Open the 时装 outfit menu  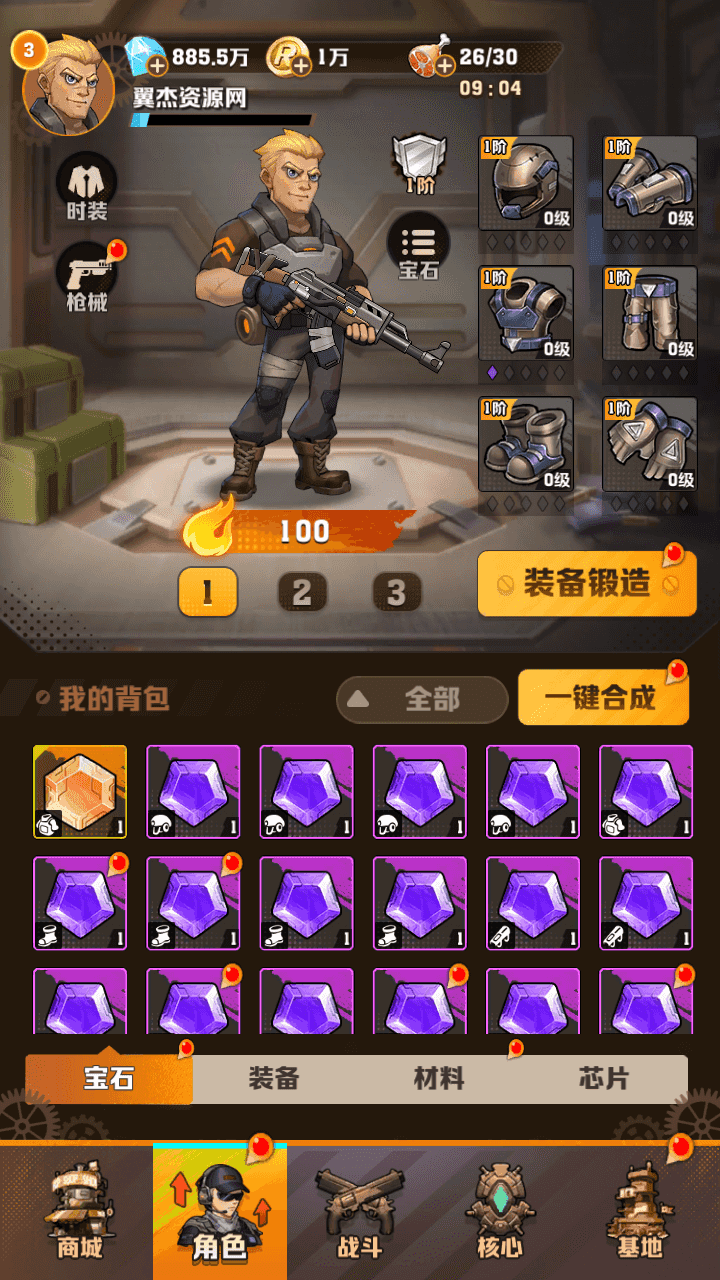coord(87,188)
